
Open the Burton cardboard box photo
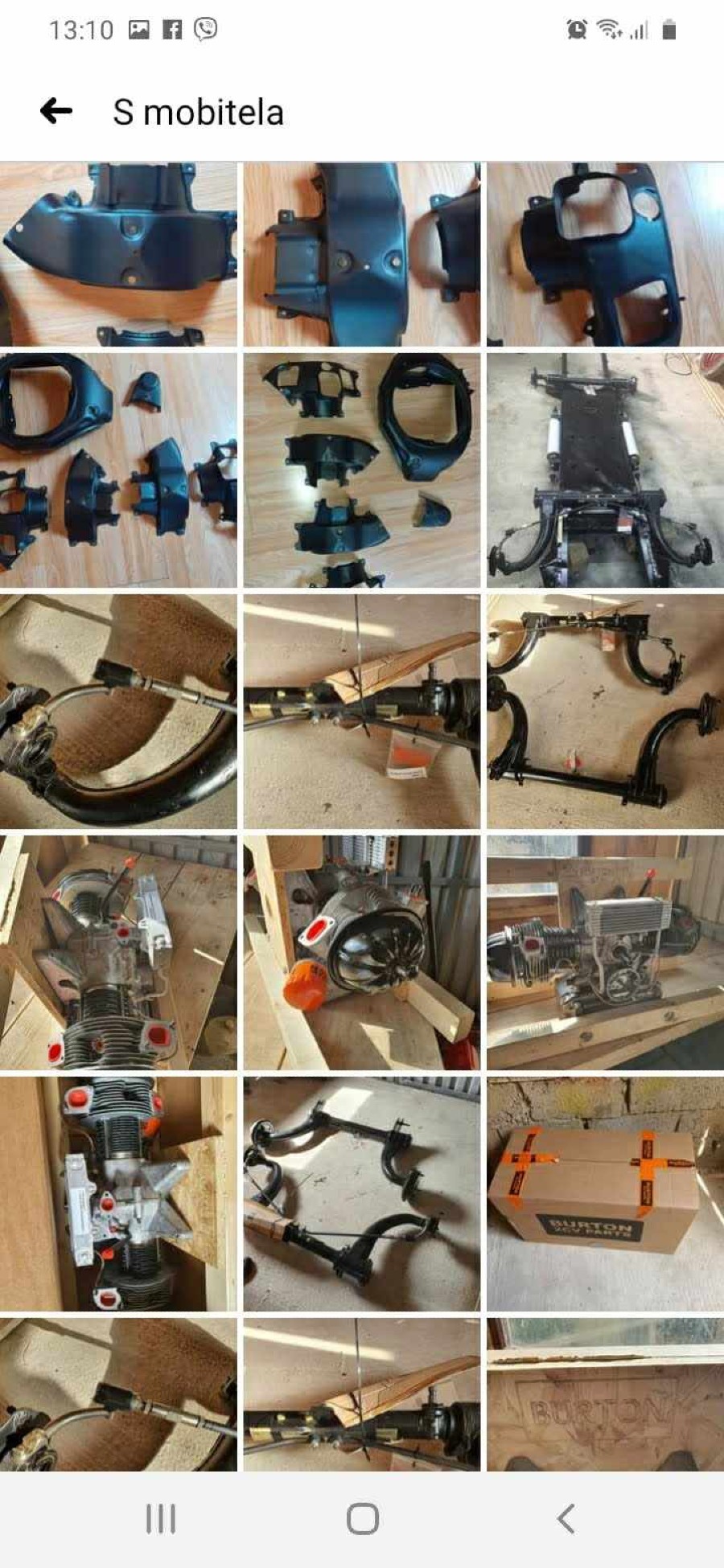point(605,1194)
